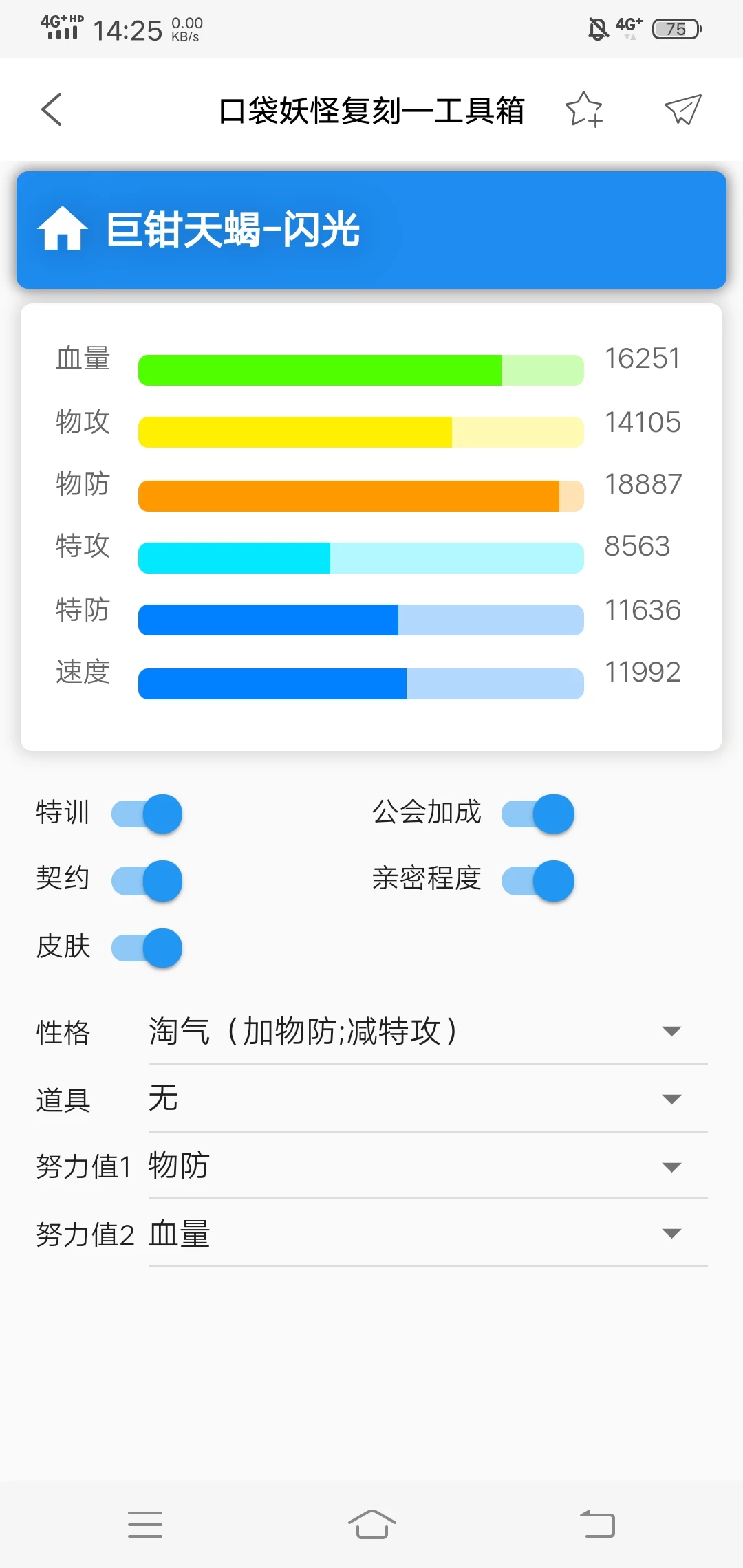The width and height of the screenshot is (743, 1568).
Task: Toggle the 皮肤 switch
Action: point(147,948)
